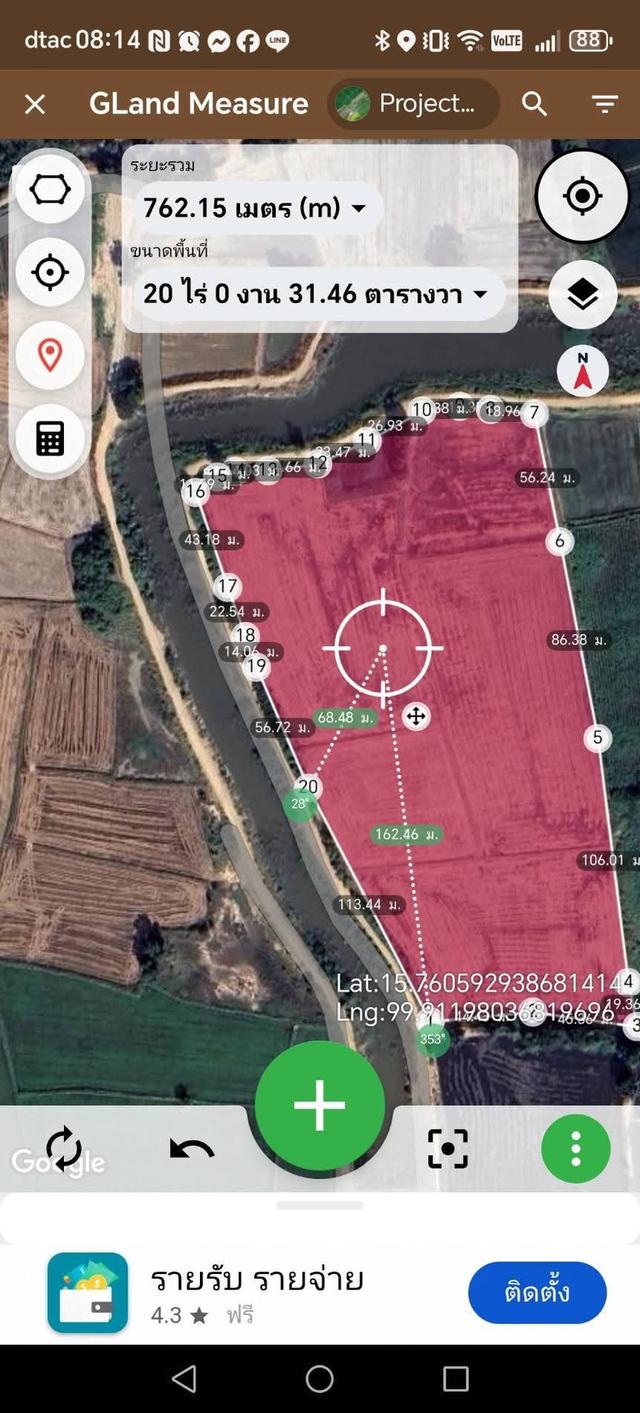Add a new point with the green plus
The width and height of the screenshot is (640, 1413).
[319, 1105]
